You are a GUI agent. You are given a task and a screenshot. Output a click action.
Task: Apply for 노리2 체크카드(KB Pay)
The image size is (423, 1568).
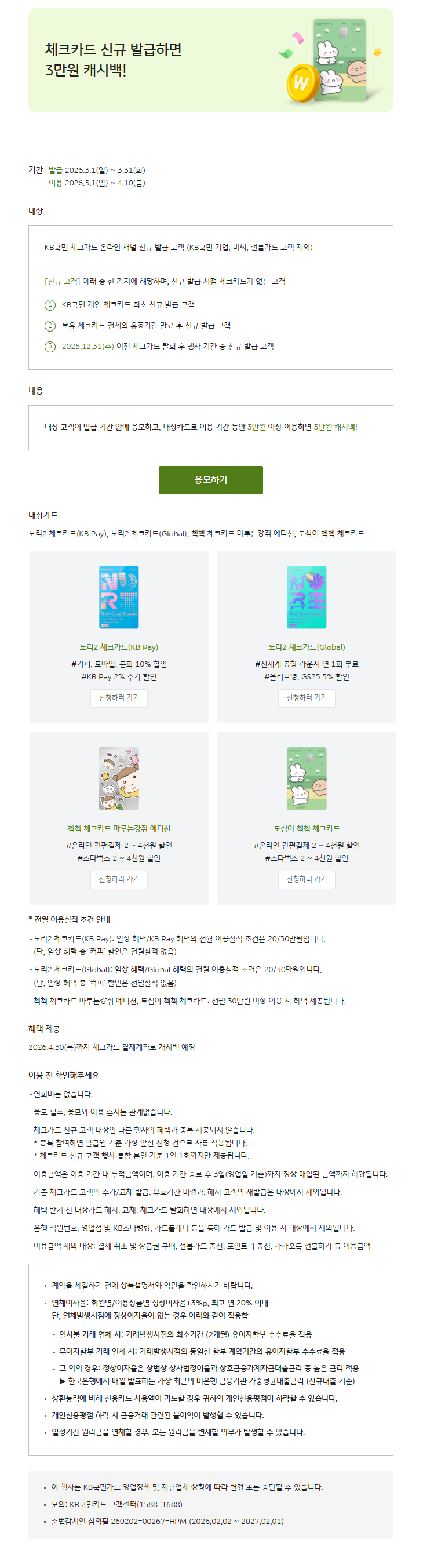click(x=119, y=697)
